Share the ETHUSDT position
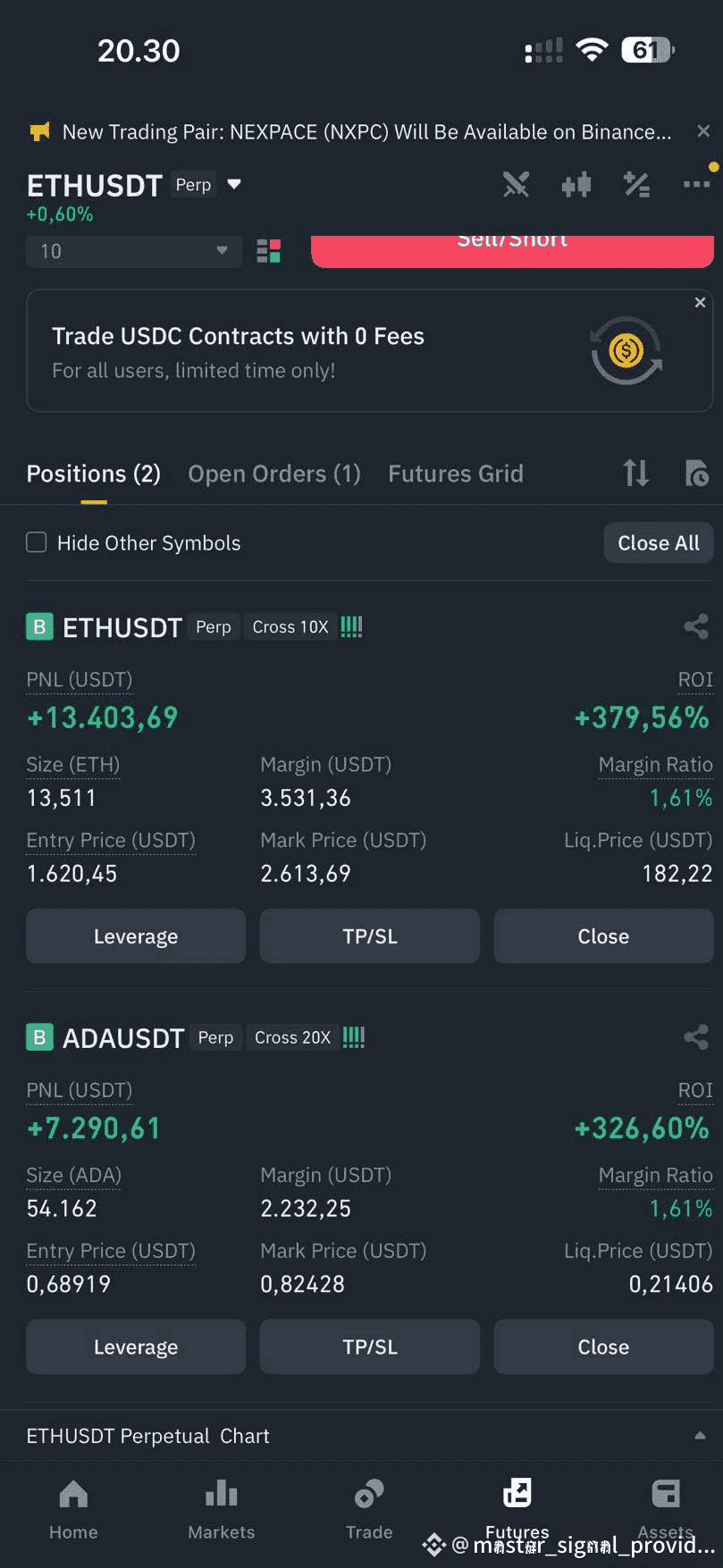 pyautogui.click(x=695, y=626)
